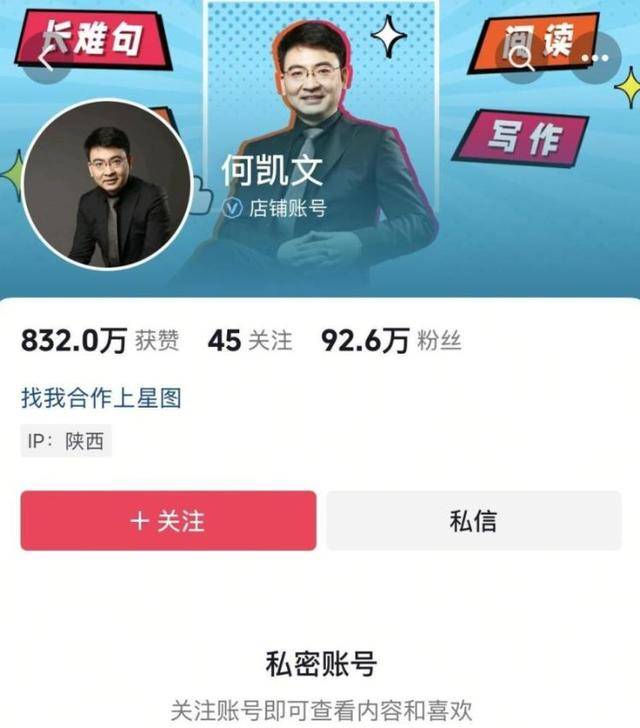
Task: Open the search magnifier icon
Action: [x=523, y=57]
